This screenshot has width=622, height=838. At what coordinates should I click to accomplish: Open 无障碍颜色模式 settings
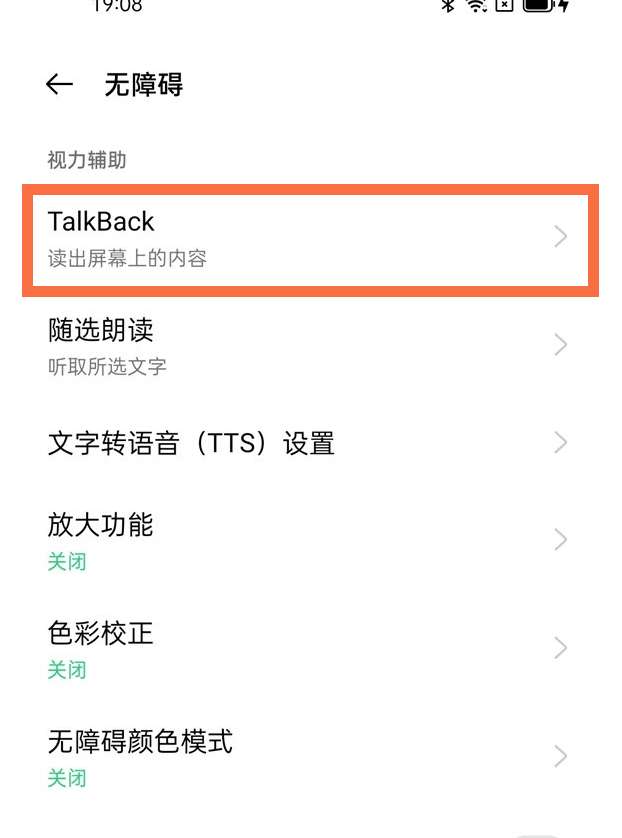tap(310, 756)
